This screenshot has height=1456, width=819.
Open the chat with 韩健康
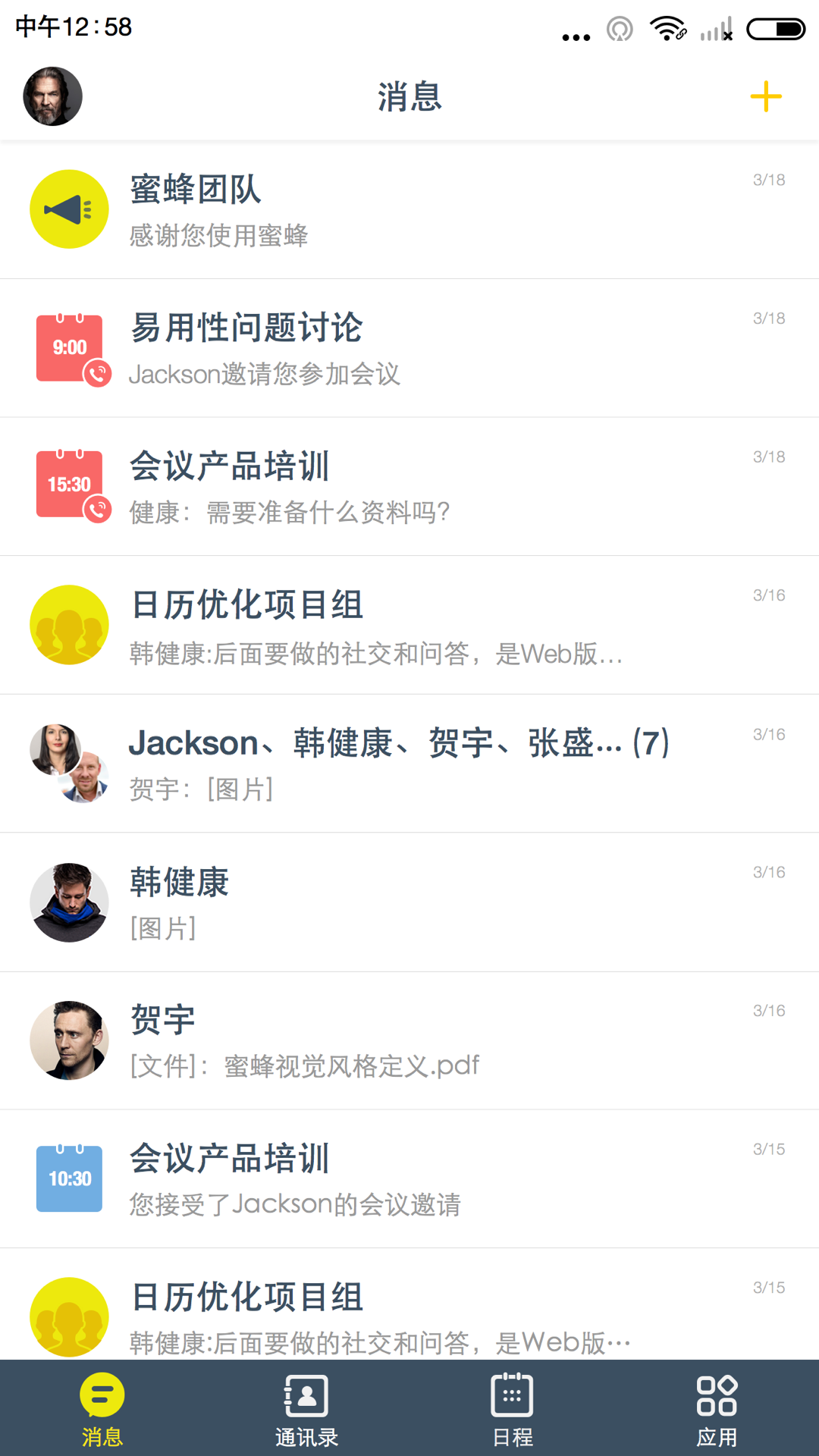point(409,902)
